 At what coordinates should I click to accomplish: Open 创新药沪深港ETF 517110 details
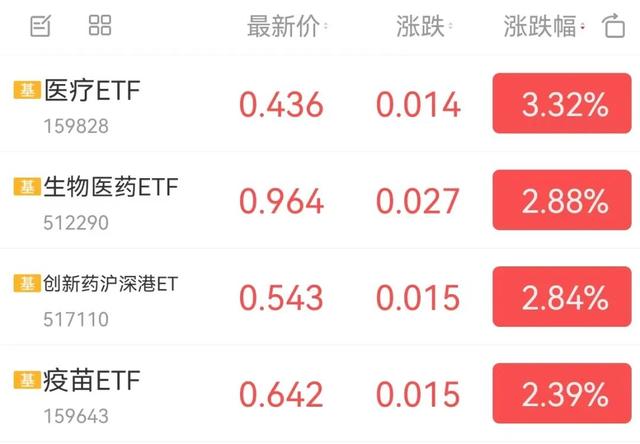click(110, 298)
